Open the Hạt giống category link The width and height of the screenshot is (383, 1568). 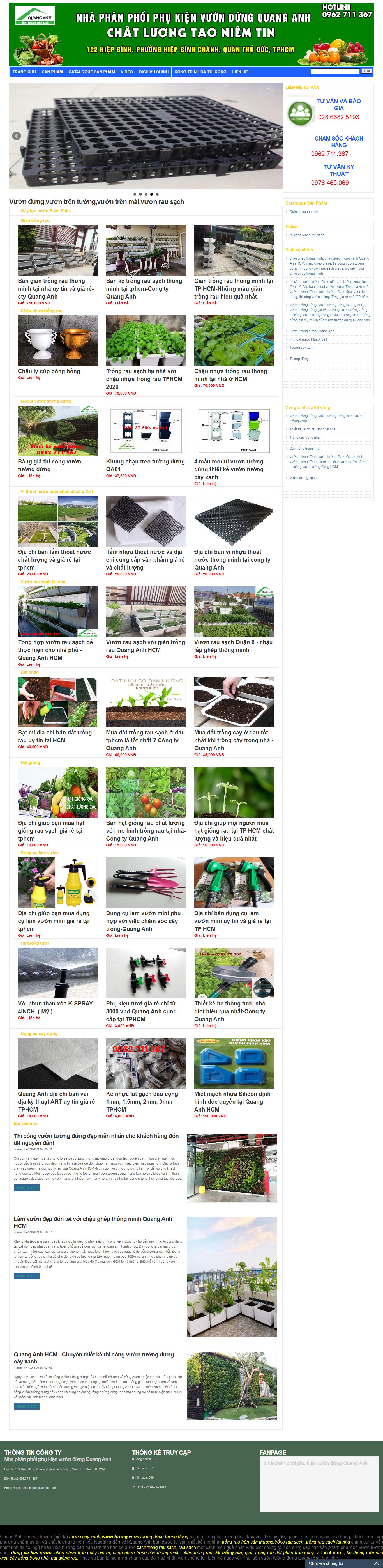(x=30, y=762)
